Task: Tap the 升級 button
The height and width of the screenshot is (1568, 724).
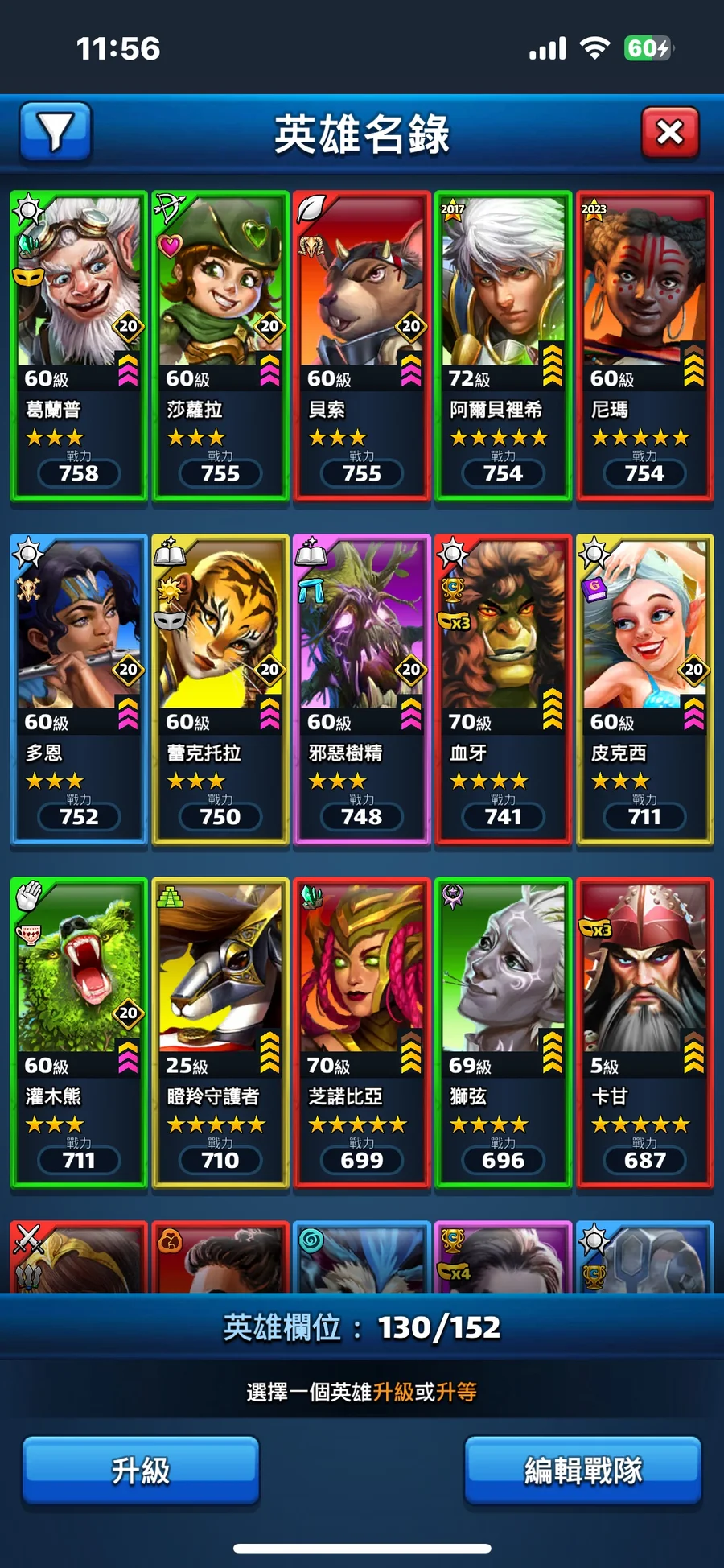Action: [141, 1470]
